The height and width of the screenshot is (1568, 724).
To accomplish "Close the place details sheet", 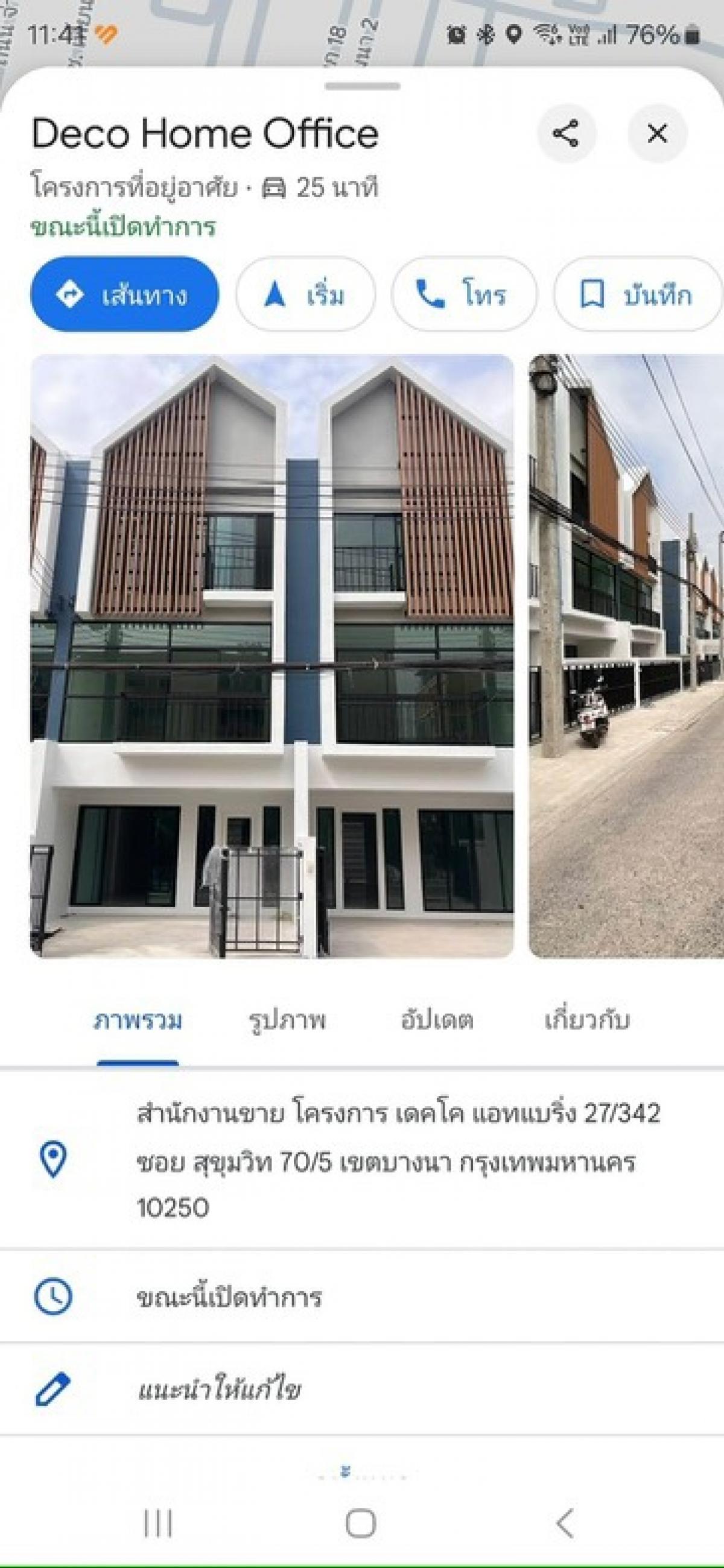I will click(657, 133).
